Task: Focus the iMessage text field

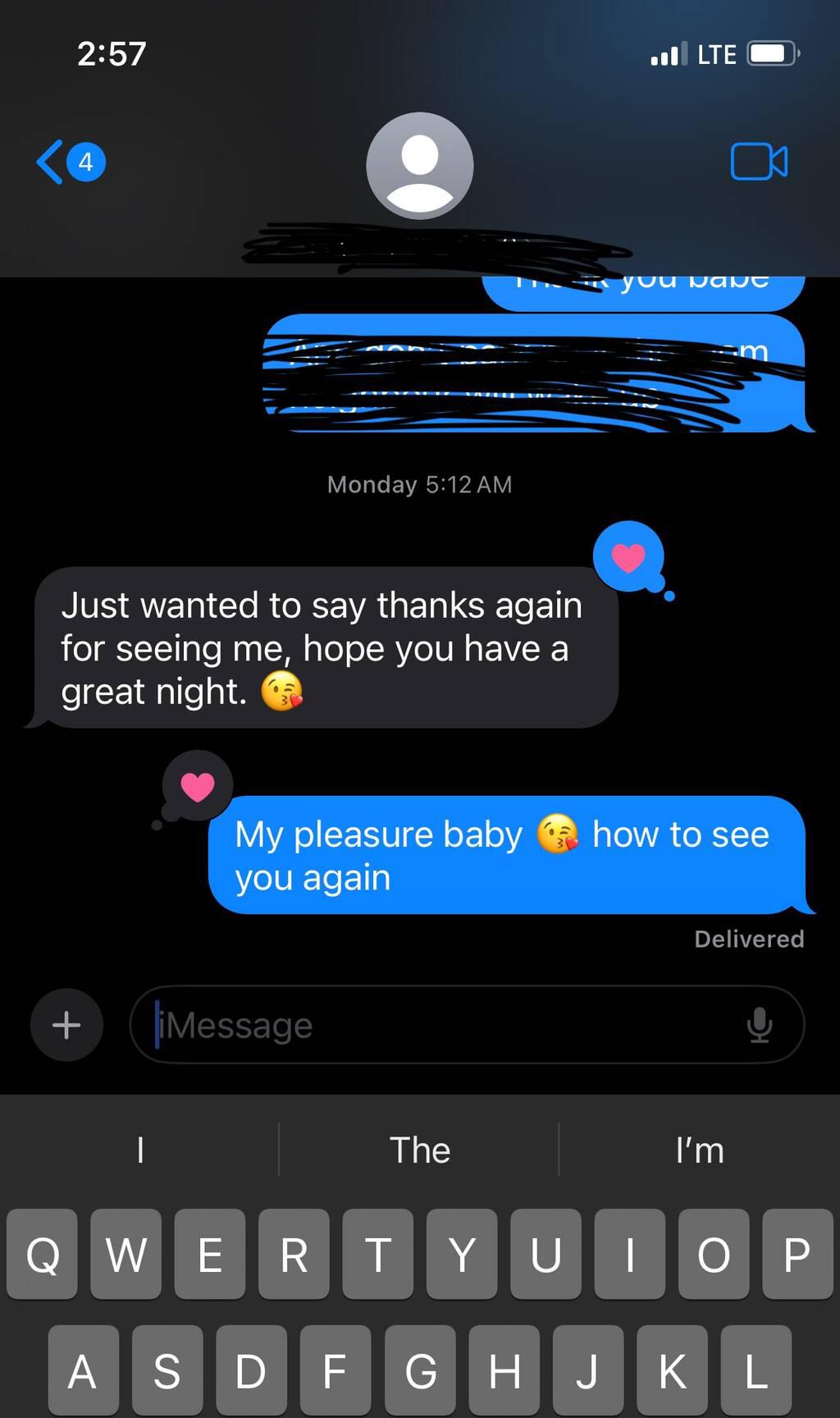Action: coord(443,1025)
